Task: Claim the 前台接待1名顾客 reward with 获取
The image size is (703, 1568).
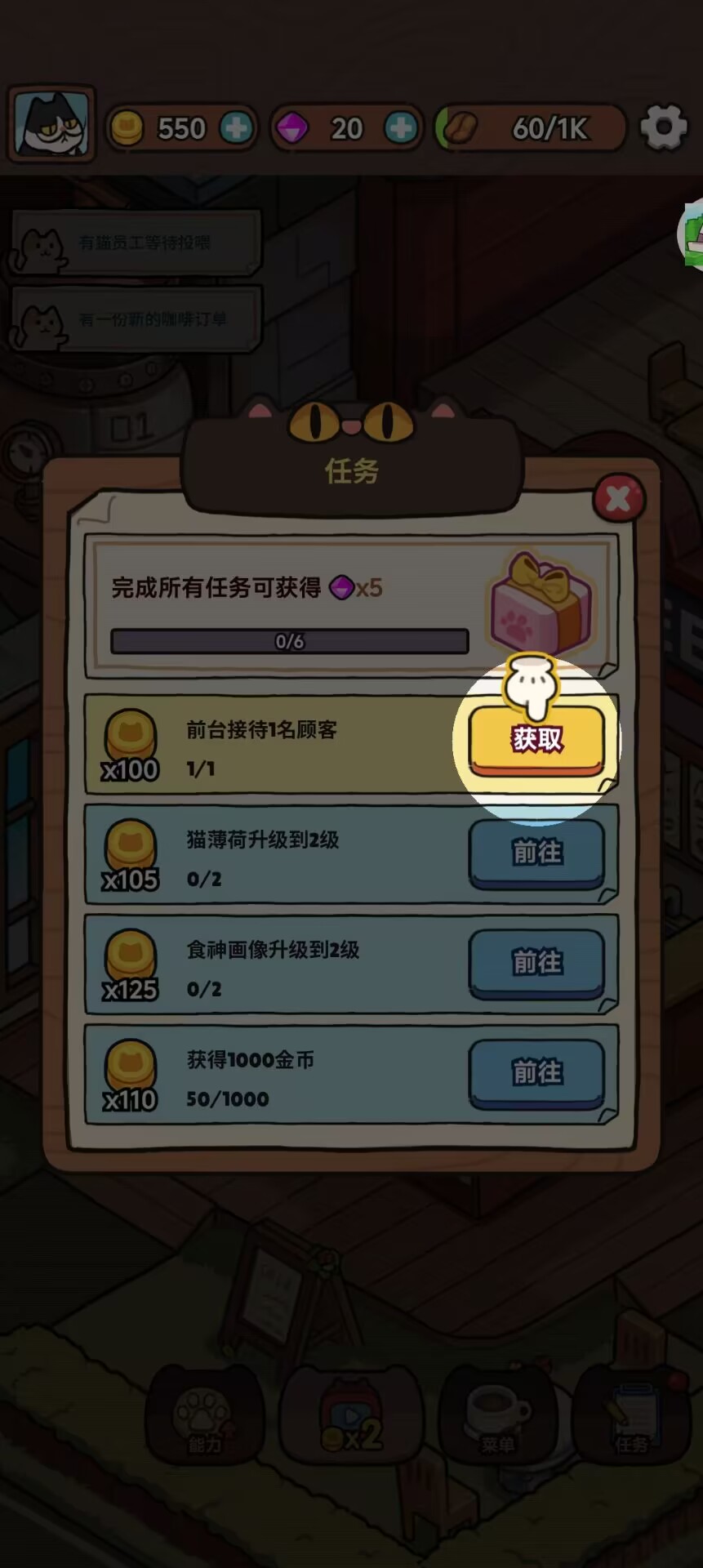Action: point(536,740)
